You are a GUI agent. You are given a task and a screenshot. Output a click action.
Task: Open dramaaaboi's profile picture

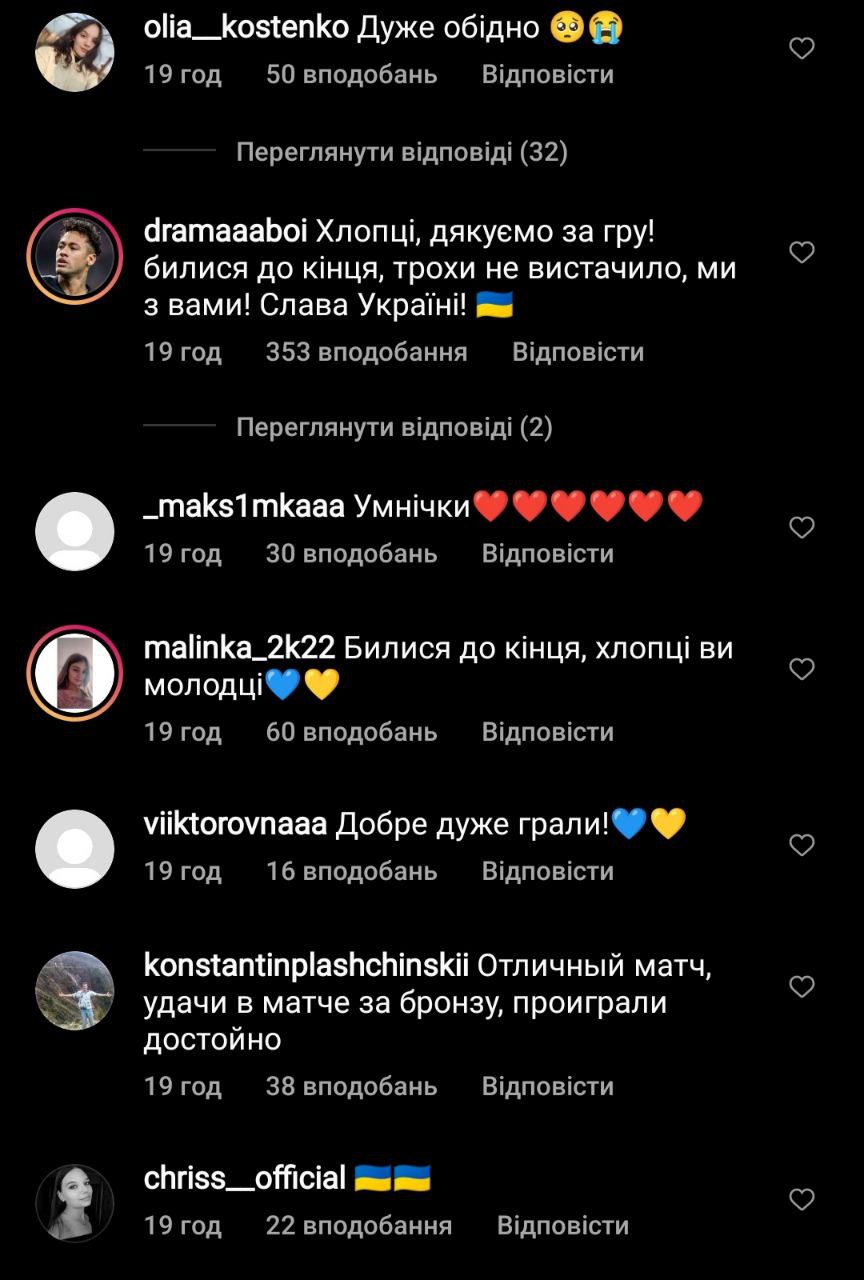tap(75, 256)
